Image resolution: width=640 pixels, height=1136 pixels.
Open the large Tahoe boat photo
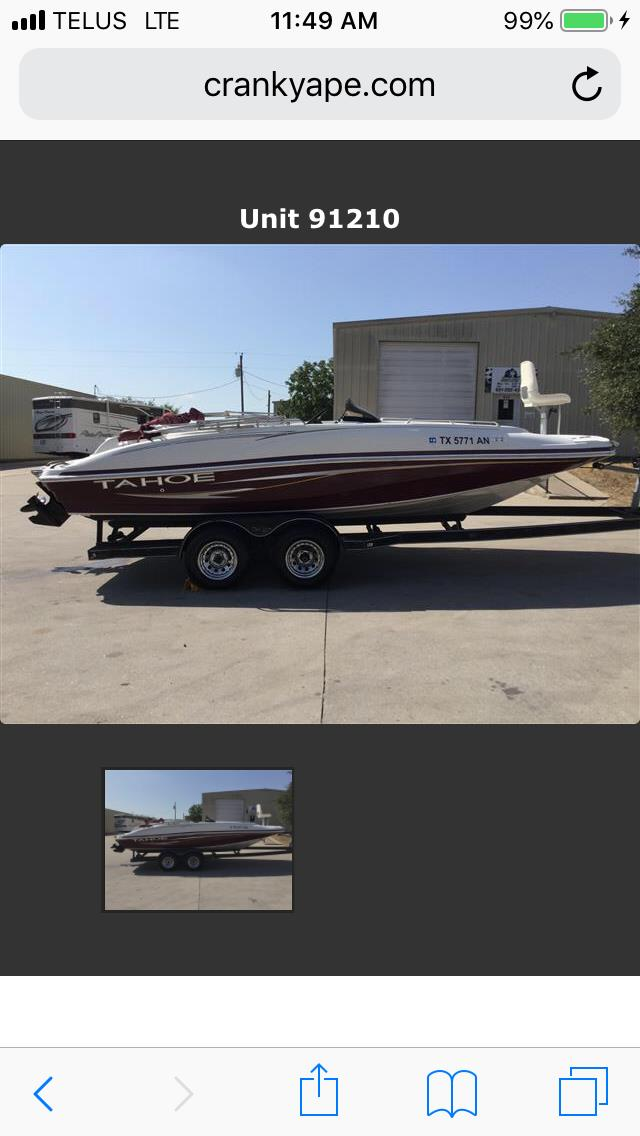click(x=320, y=483)
